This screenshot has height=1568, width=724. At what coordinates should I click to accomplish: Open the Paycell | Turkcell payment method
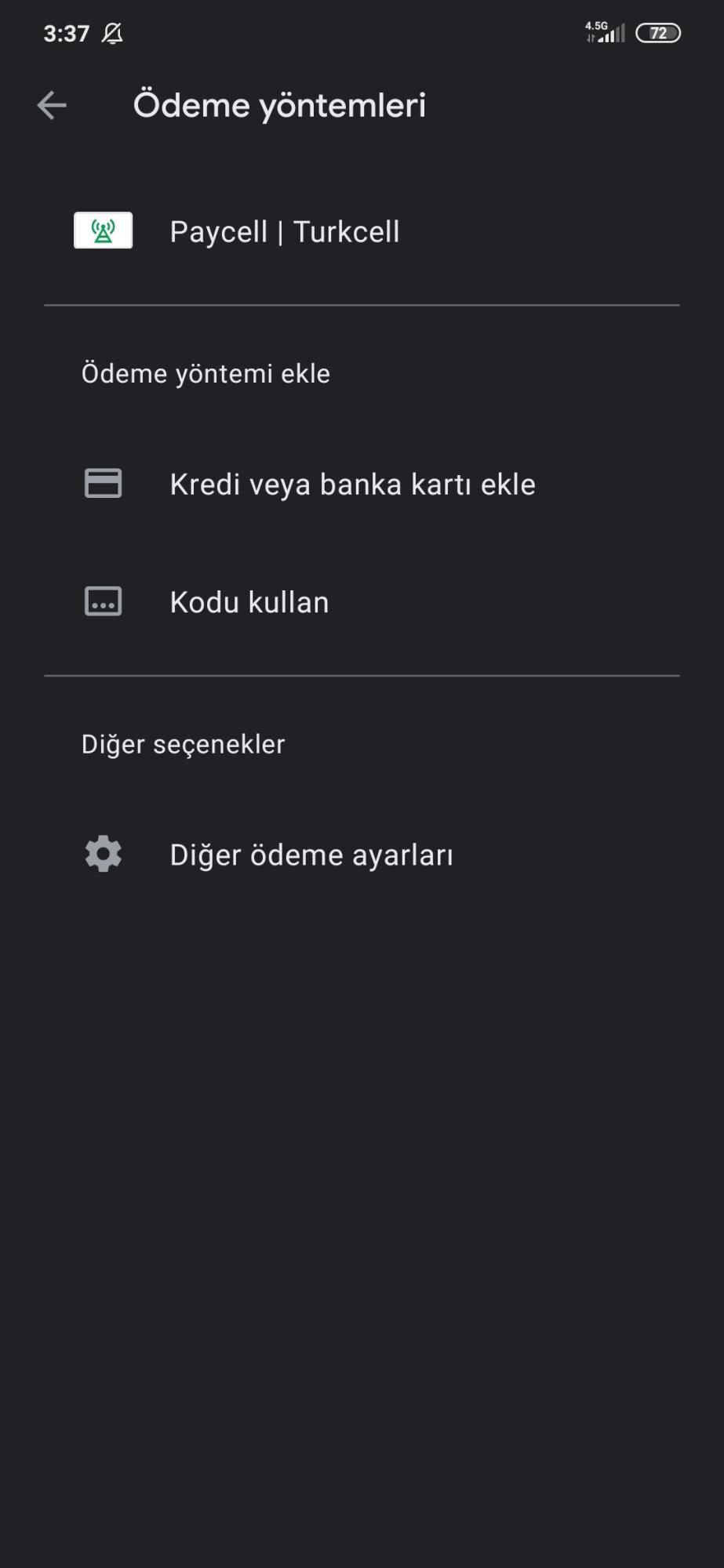pos(362,231)
